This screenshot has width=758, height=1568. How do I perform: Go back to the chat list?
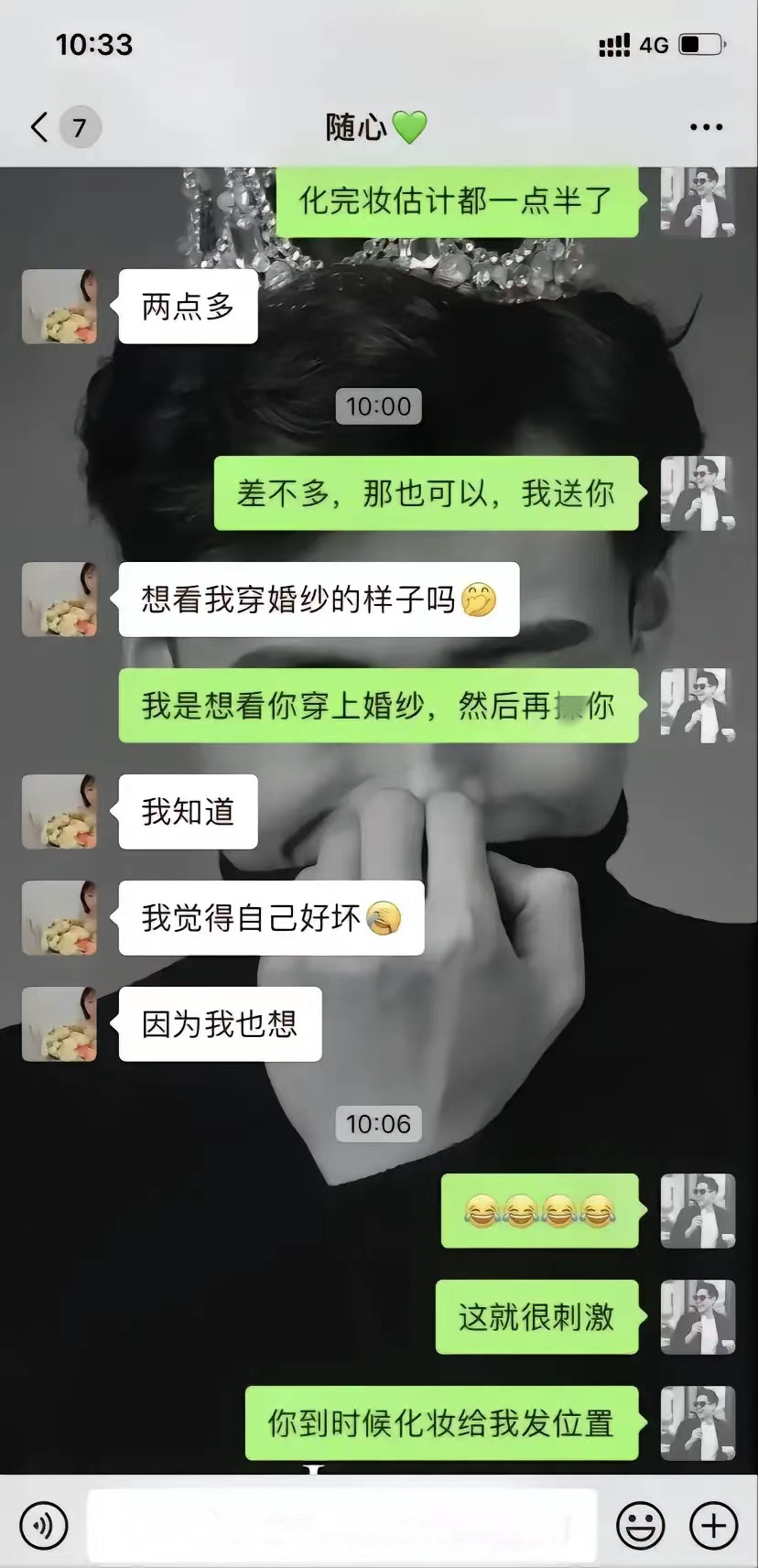point(40,127)
